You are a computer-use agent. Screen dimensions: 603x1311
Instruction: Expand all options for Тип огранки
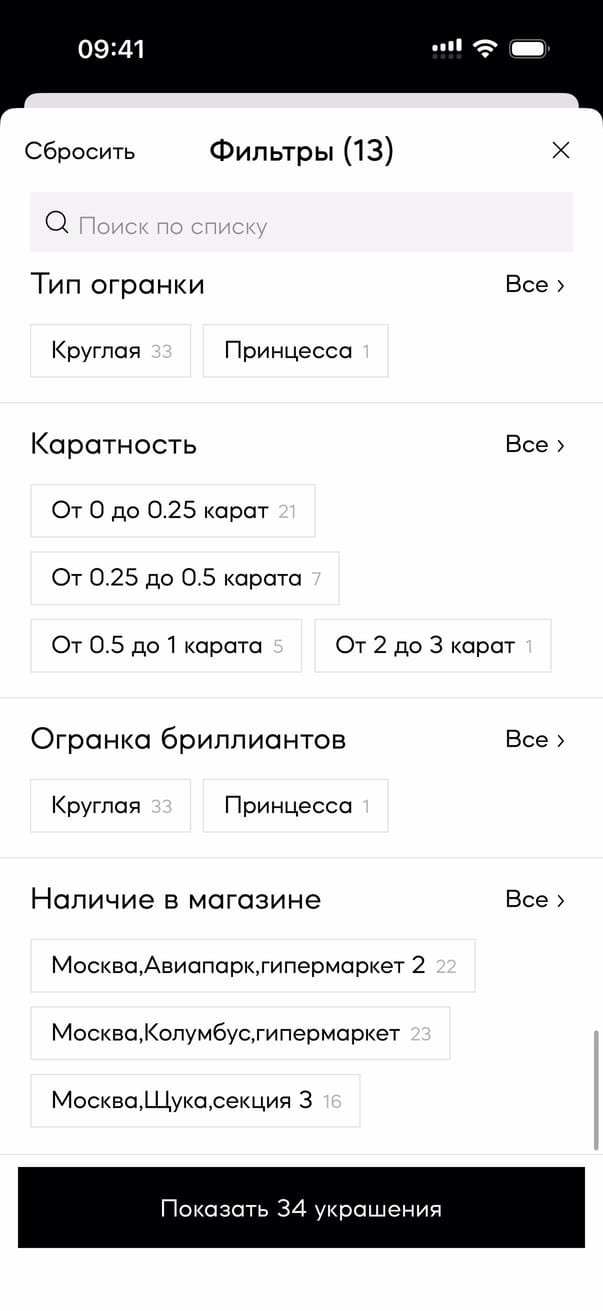534,285
